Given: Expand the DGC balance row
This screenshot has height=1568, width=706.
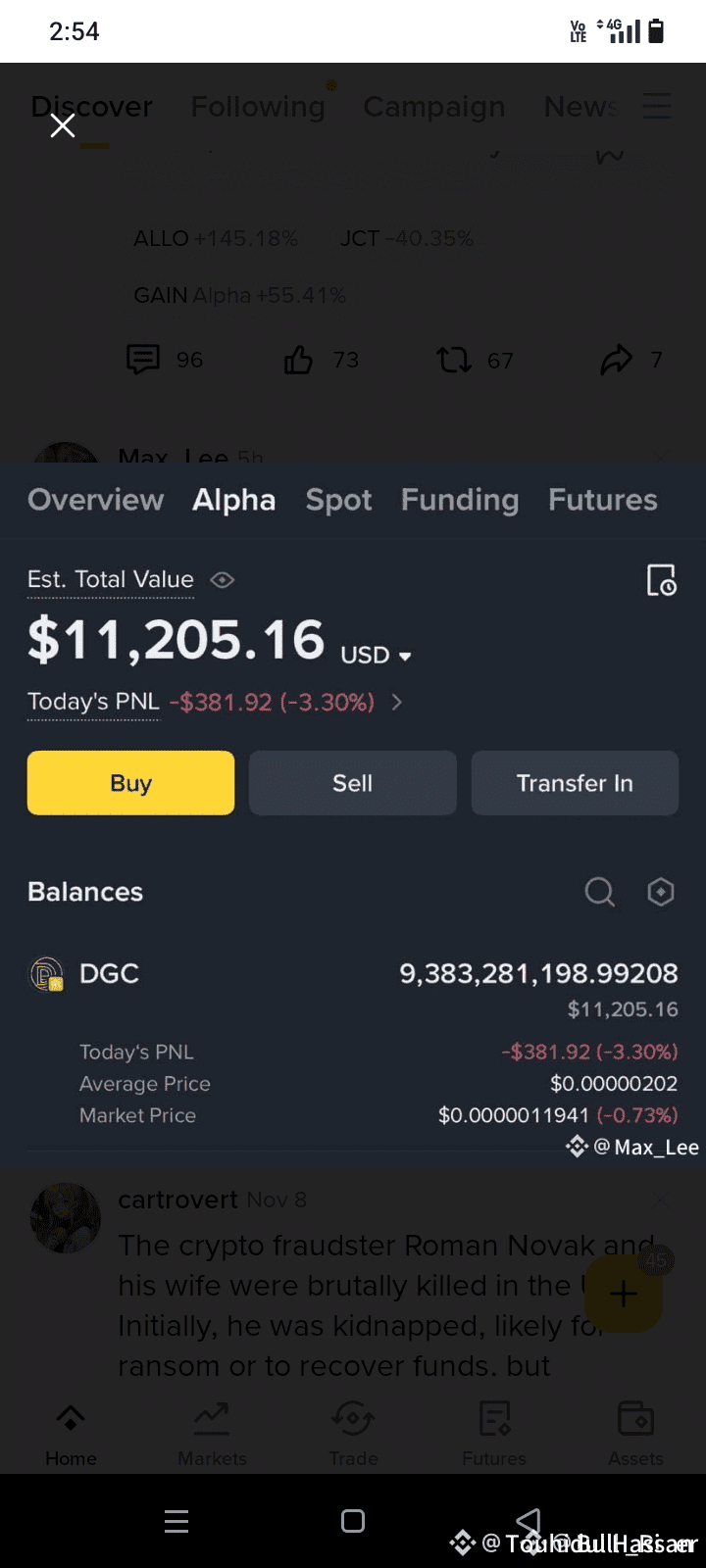Looking at the screenshot, I should coord(353,973).
